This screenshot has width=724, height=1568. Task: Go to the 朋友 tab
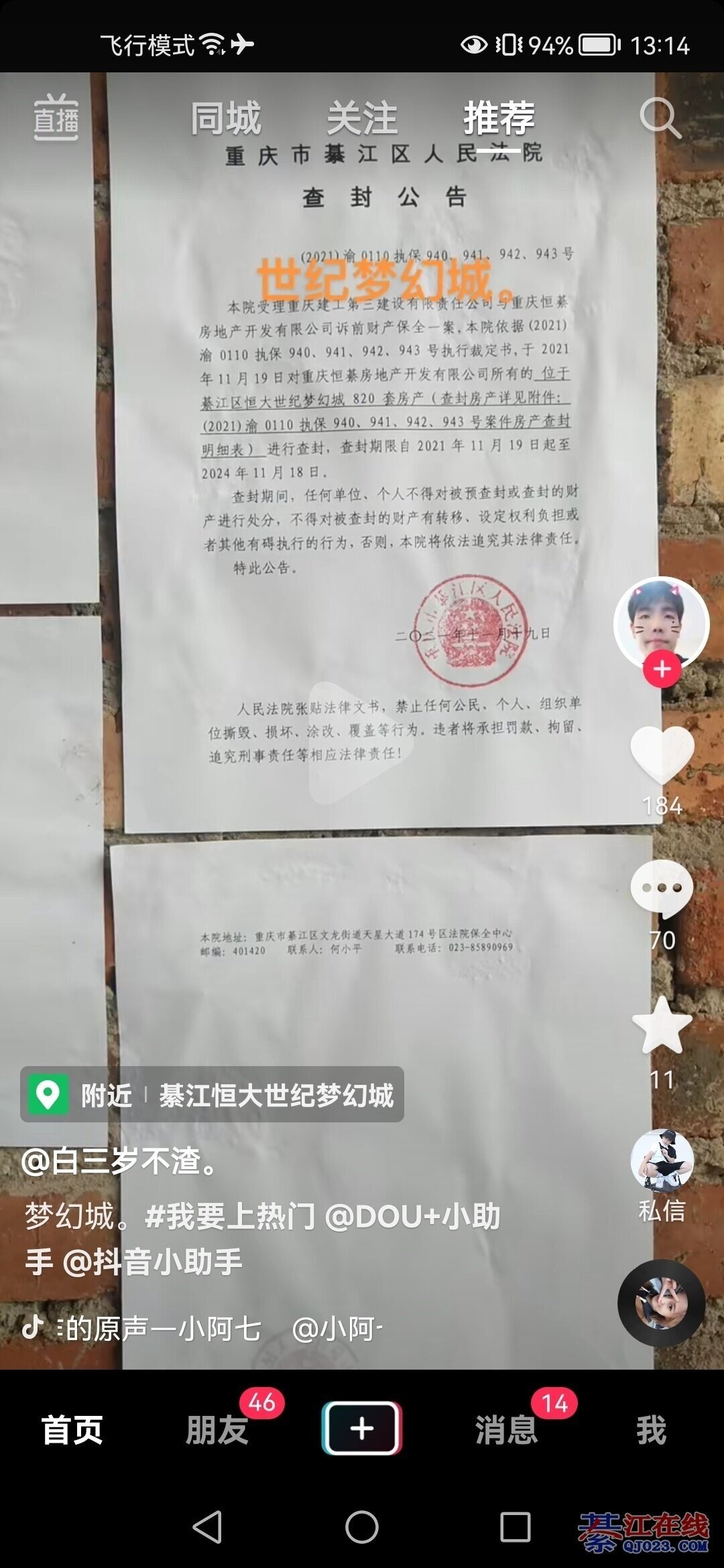click(x=217, y=1430)
